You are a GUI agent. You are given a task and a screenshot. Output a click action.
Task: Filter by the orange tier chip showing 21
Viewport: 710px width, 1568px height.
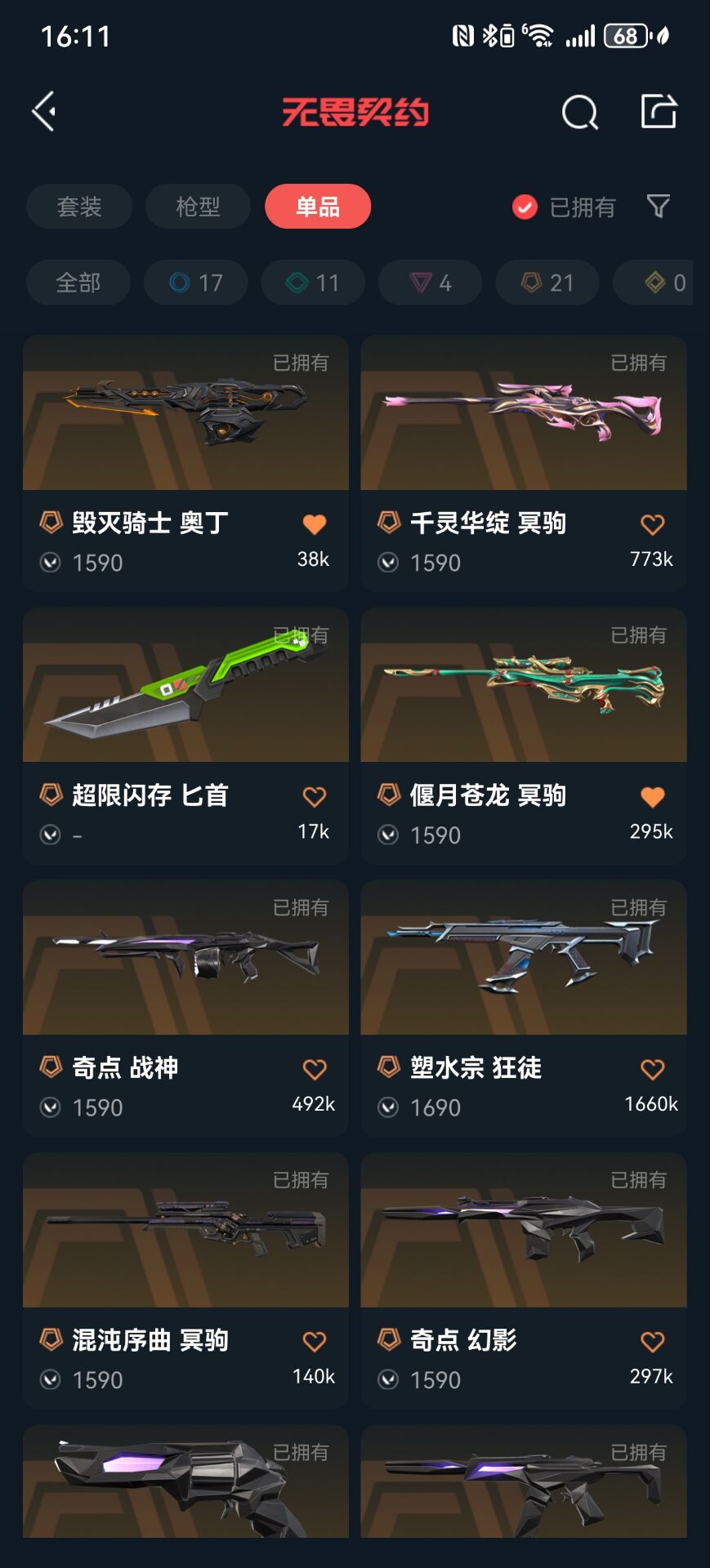[547, 283]
